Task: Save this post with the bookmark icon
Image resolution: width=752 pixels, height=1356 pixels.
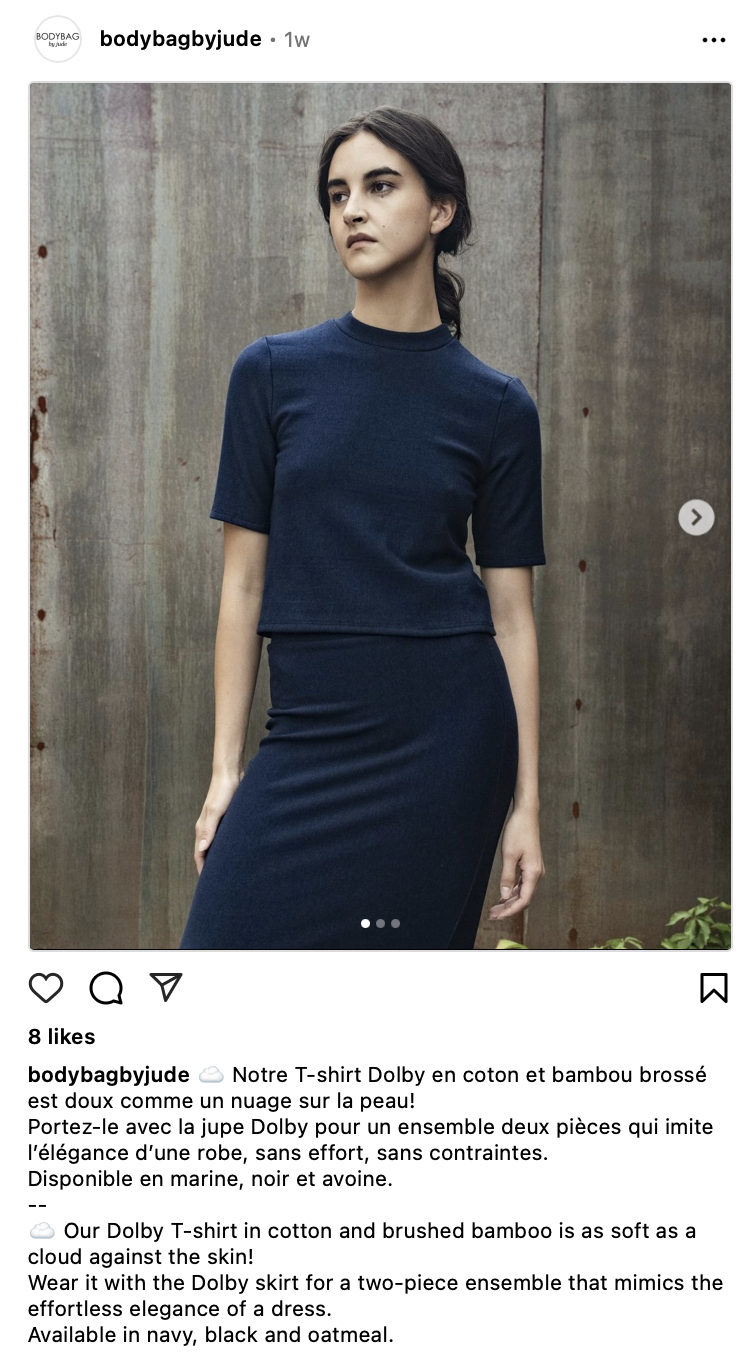Action: point(713,988)
